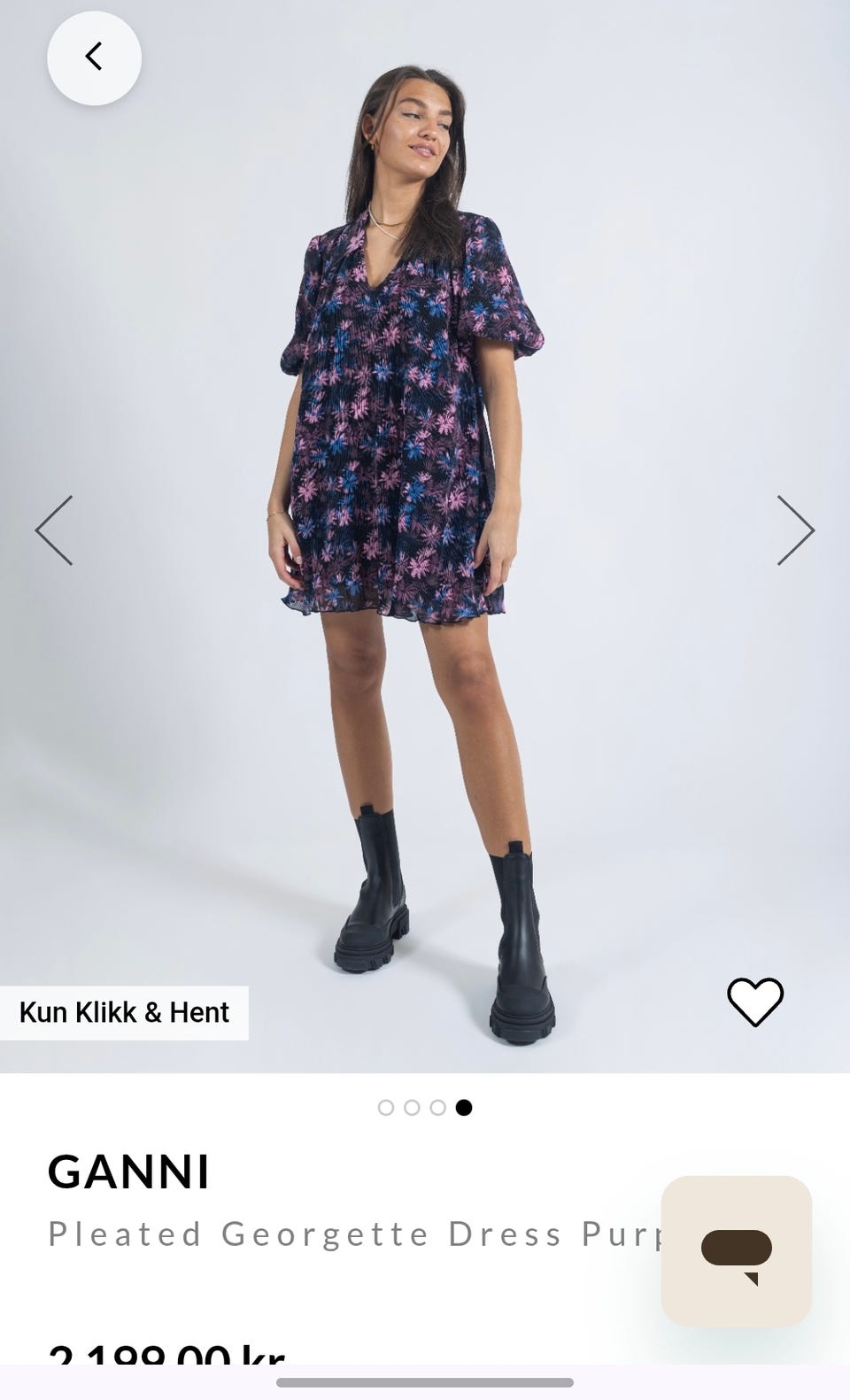Open the GANNI dress photo full screen
This screenshot has width=850, height=1400.
pyautogui.click(x=425, y=537)
